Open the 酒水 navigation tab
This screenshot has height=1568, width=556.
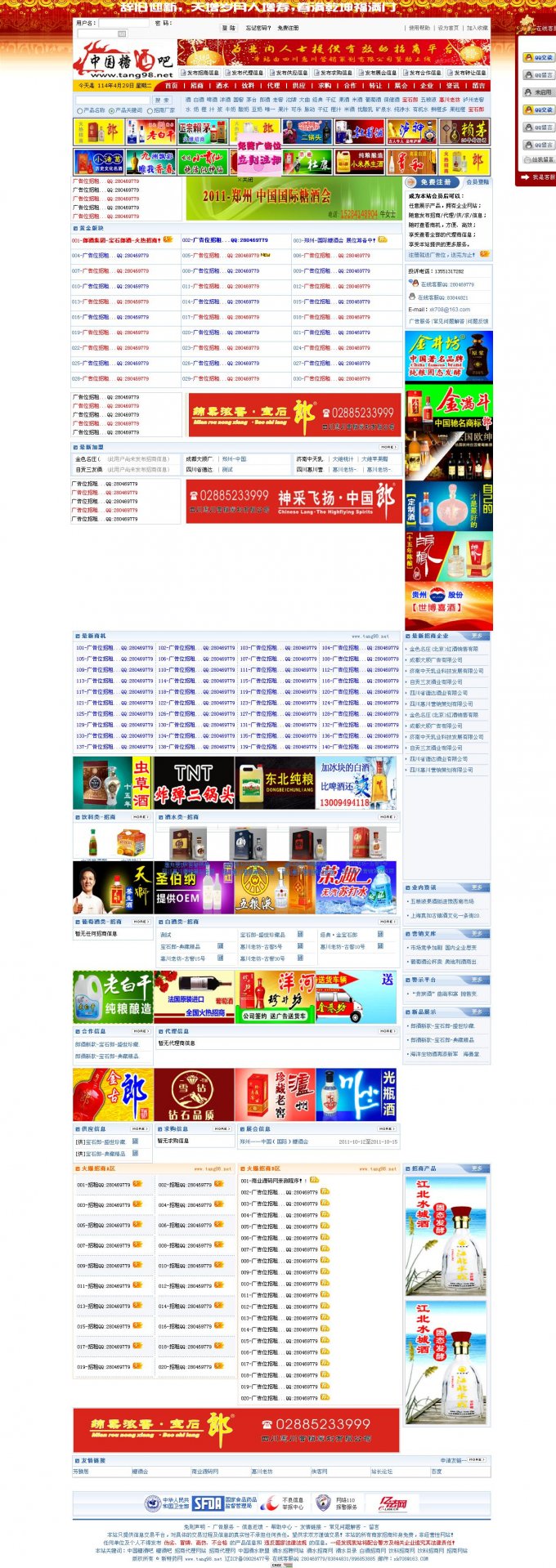point(222,85)
